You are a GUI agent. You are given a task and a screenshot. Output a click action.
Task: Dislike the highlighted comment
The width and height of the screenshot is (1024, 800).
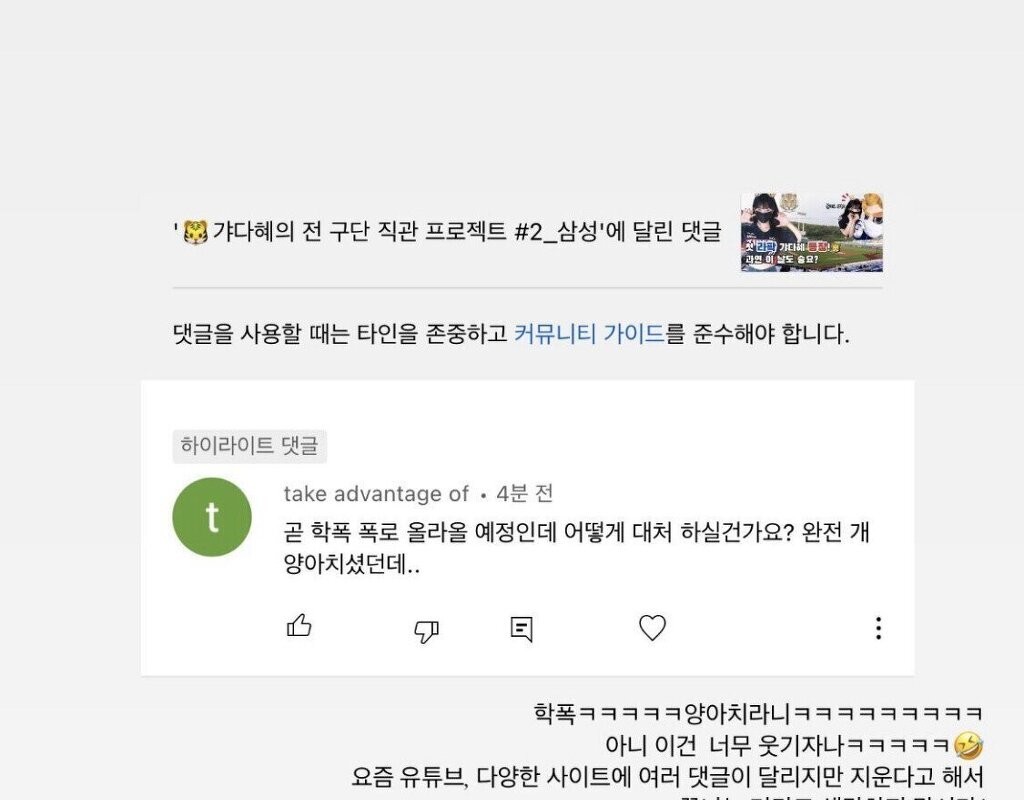point(426,630)
